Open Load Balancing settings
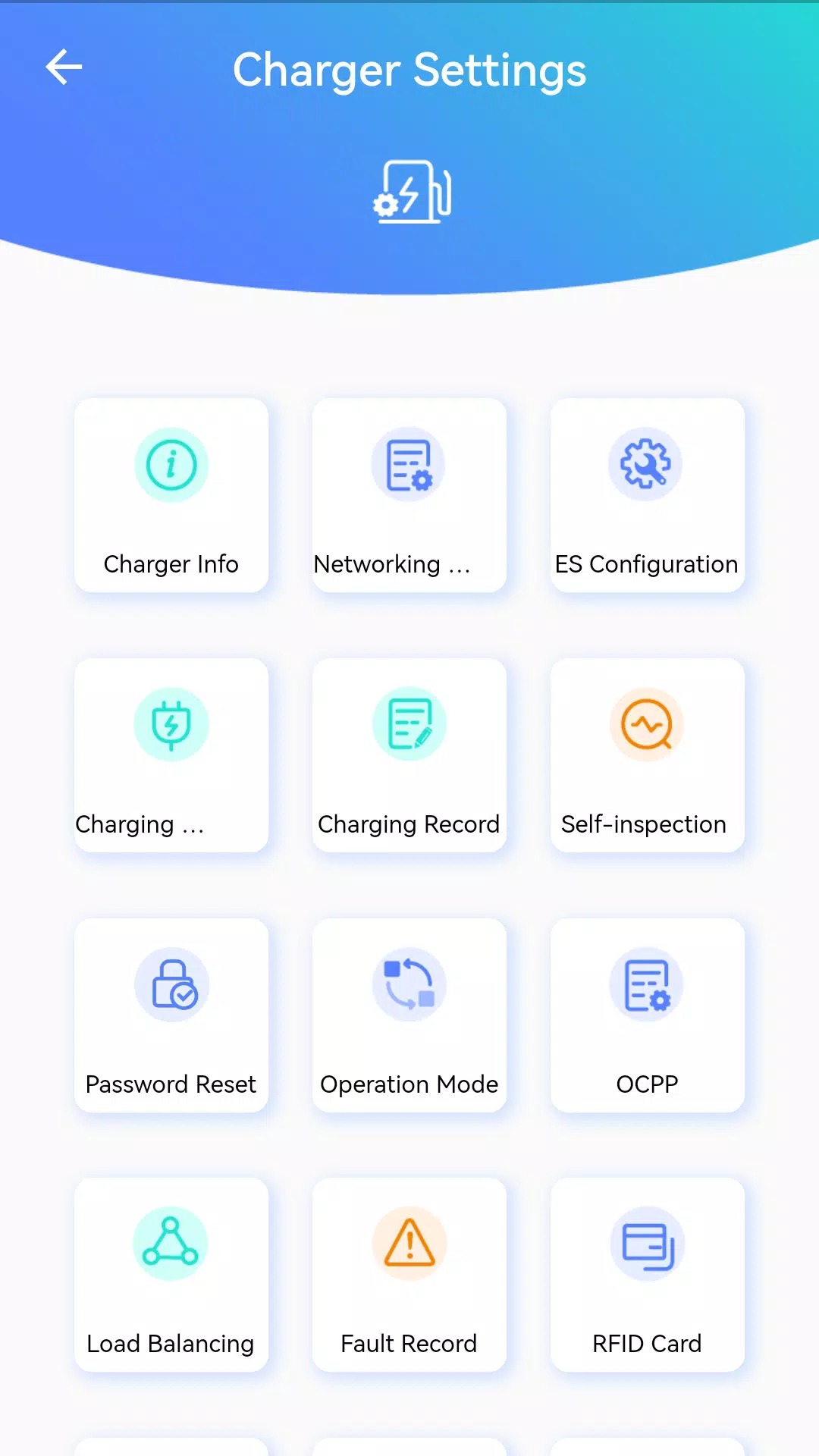 [171, 1275]
